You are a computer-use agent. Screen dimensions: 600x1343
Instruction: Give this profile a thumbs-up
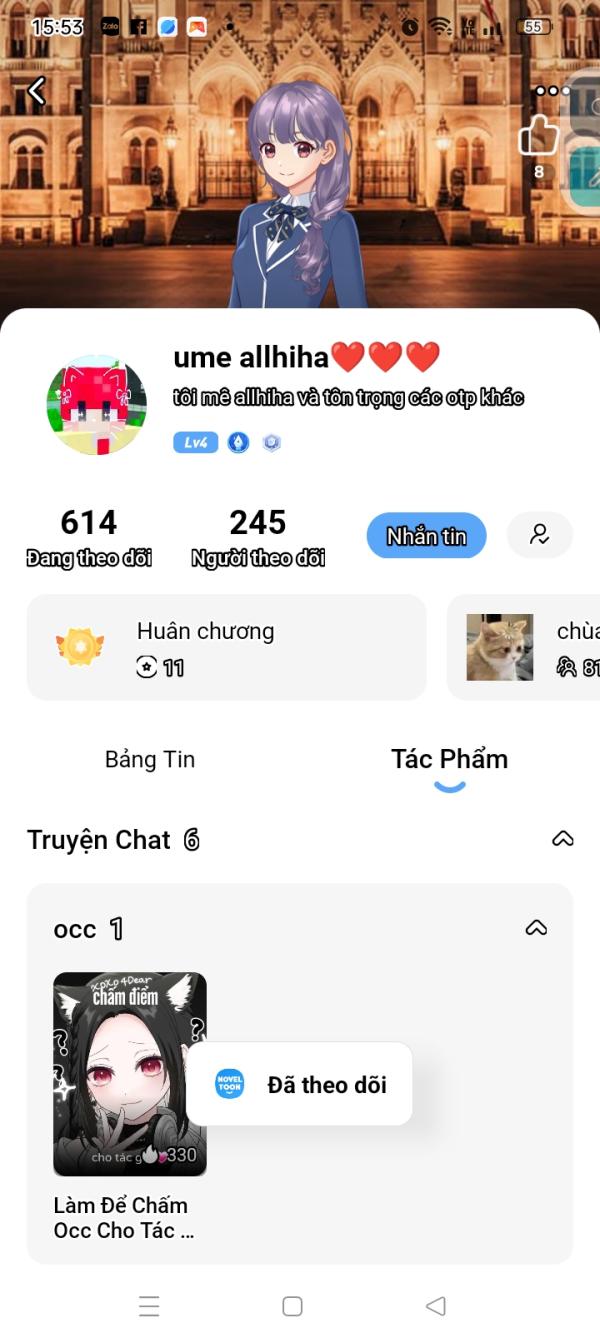tap(538, 136)
